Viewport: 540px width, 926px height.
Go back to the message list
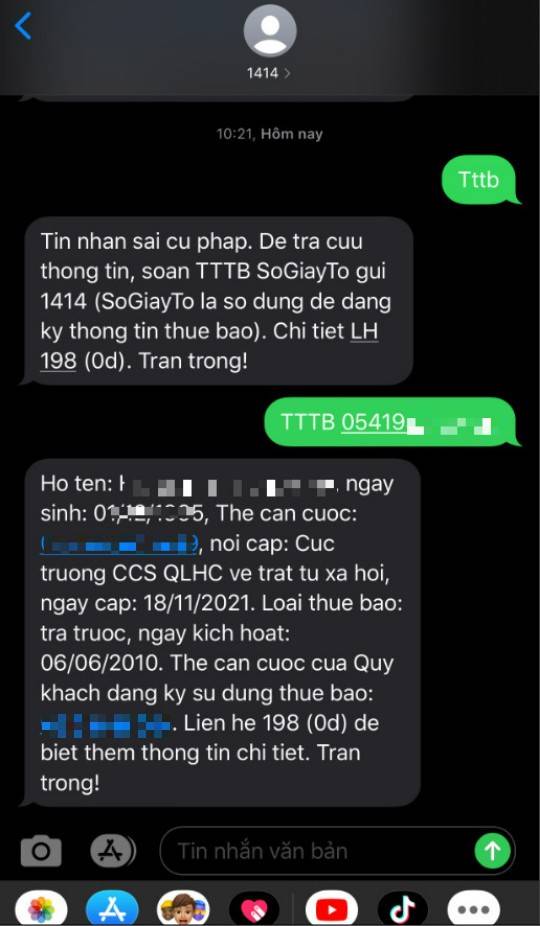(22, 27)
